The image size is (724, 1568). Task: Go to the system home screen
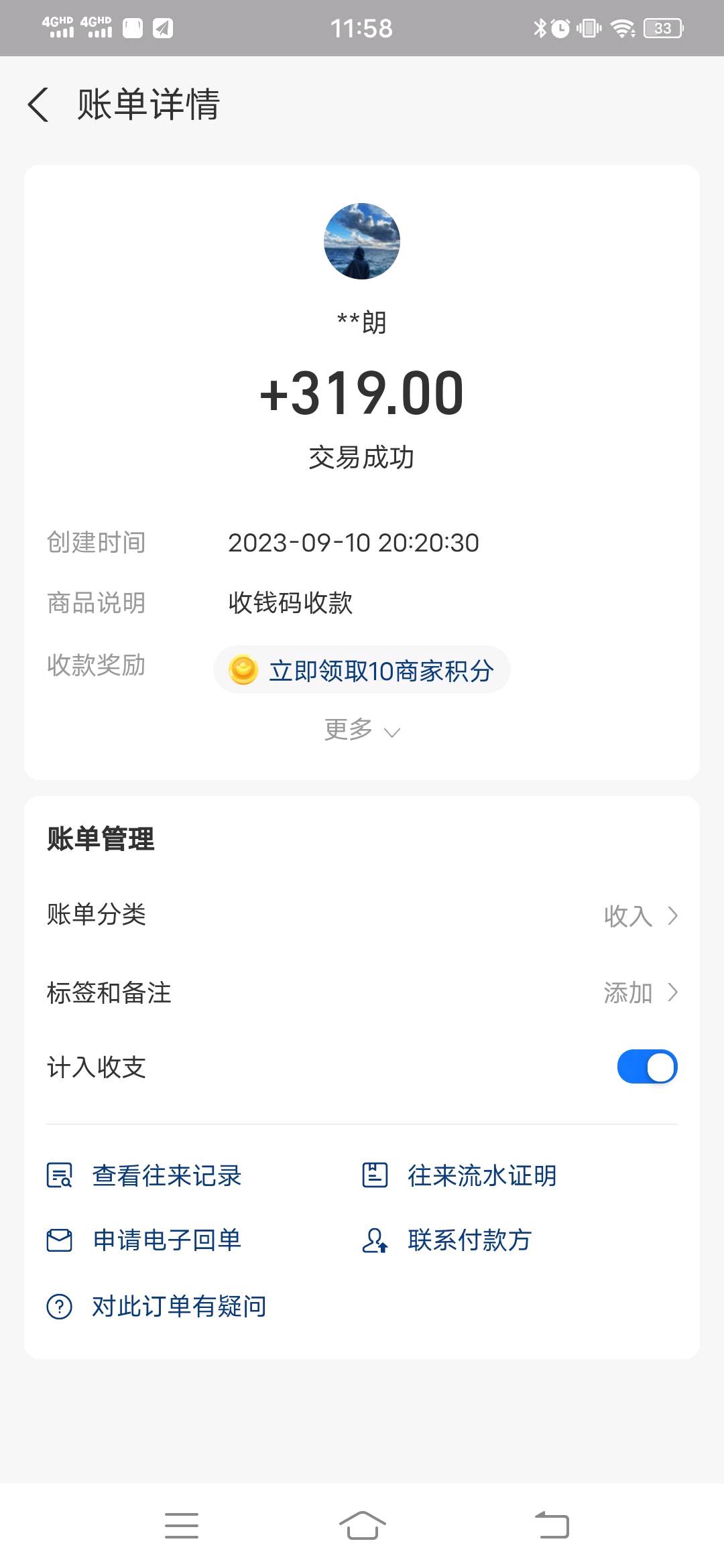pyautogui.click(x=362, y=1526)
